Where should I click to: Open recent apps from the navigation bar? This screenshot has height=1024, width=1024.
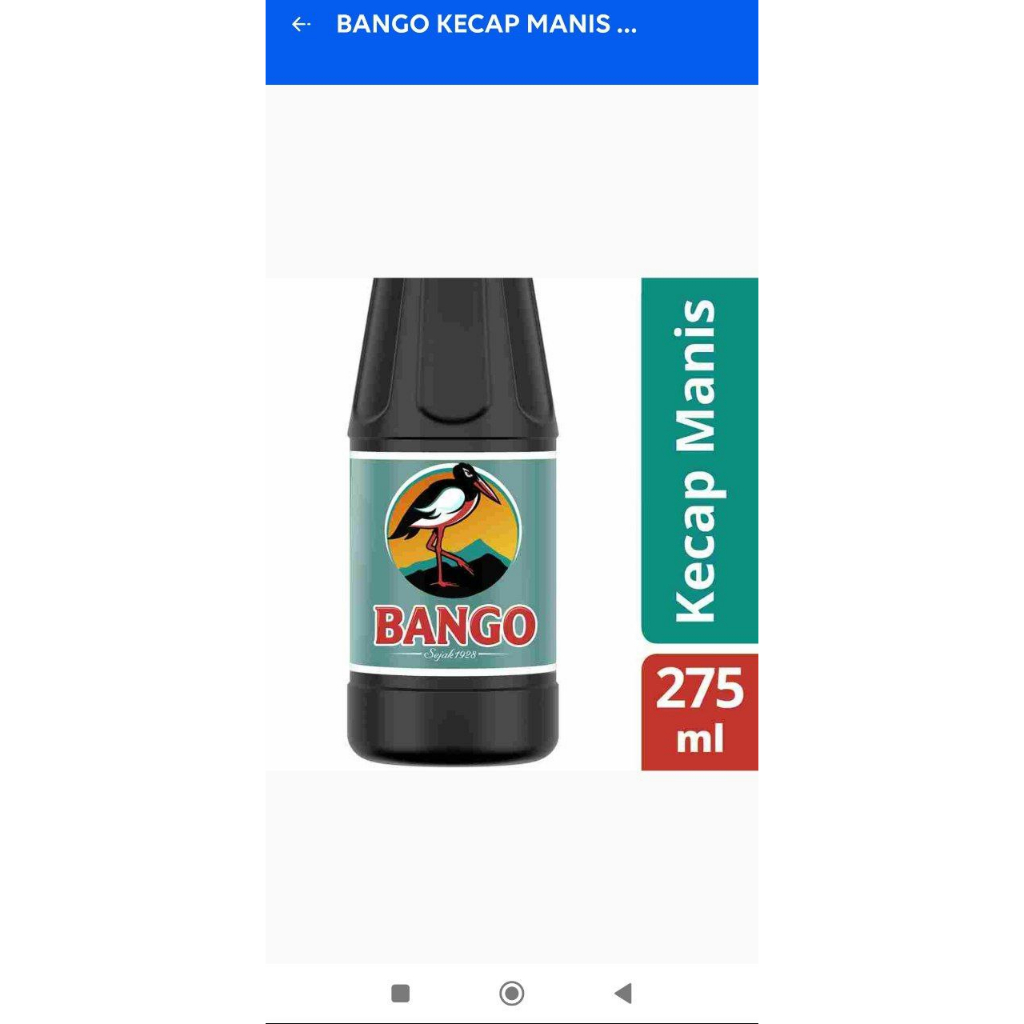[x=400, y=993]
